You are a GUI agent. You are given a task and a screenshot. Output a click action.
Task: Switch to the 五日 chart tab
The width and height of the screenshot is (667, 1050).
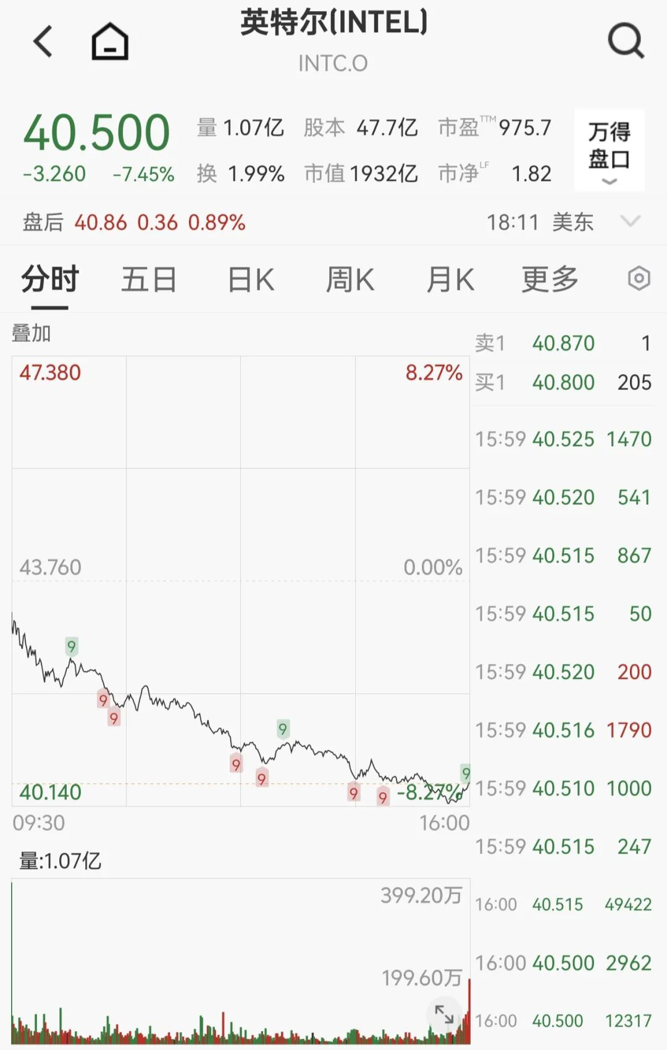tap(149, 279)
